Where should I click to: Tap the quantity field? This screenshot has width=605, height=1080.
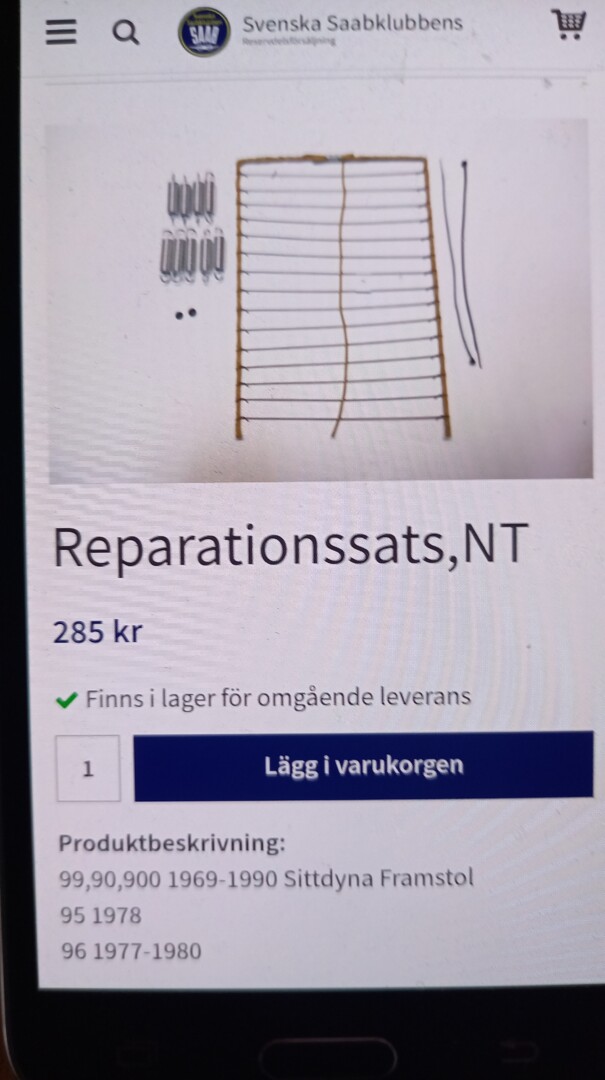click(x=88, y=768)
